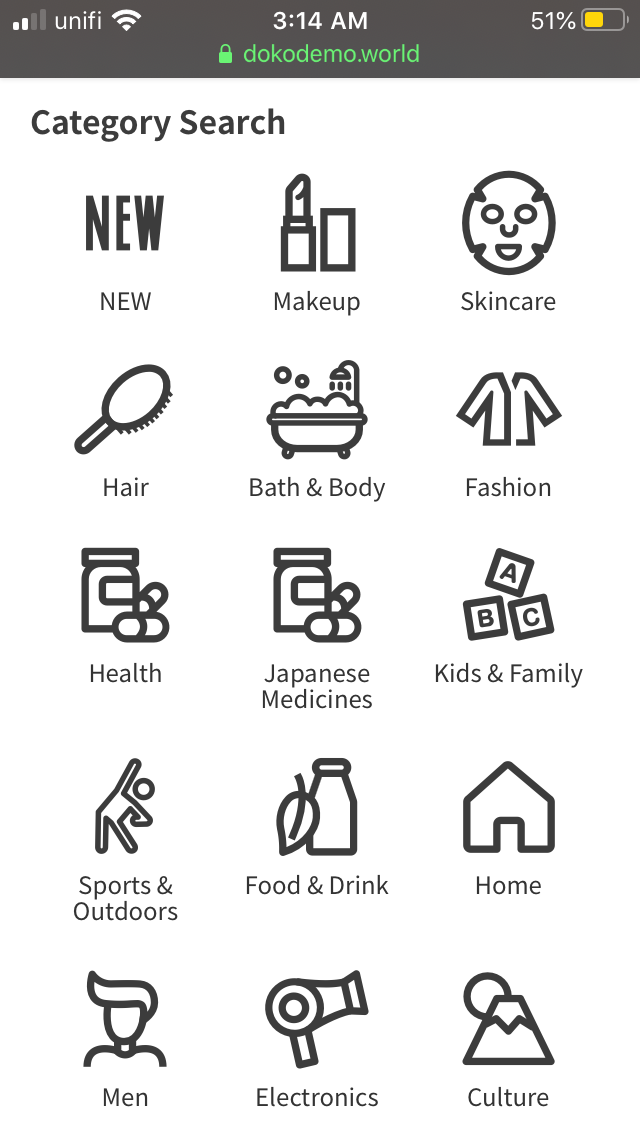
Task: View the Culture category
Action: click(508, 1040)
